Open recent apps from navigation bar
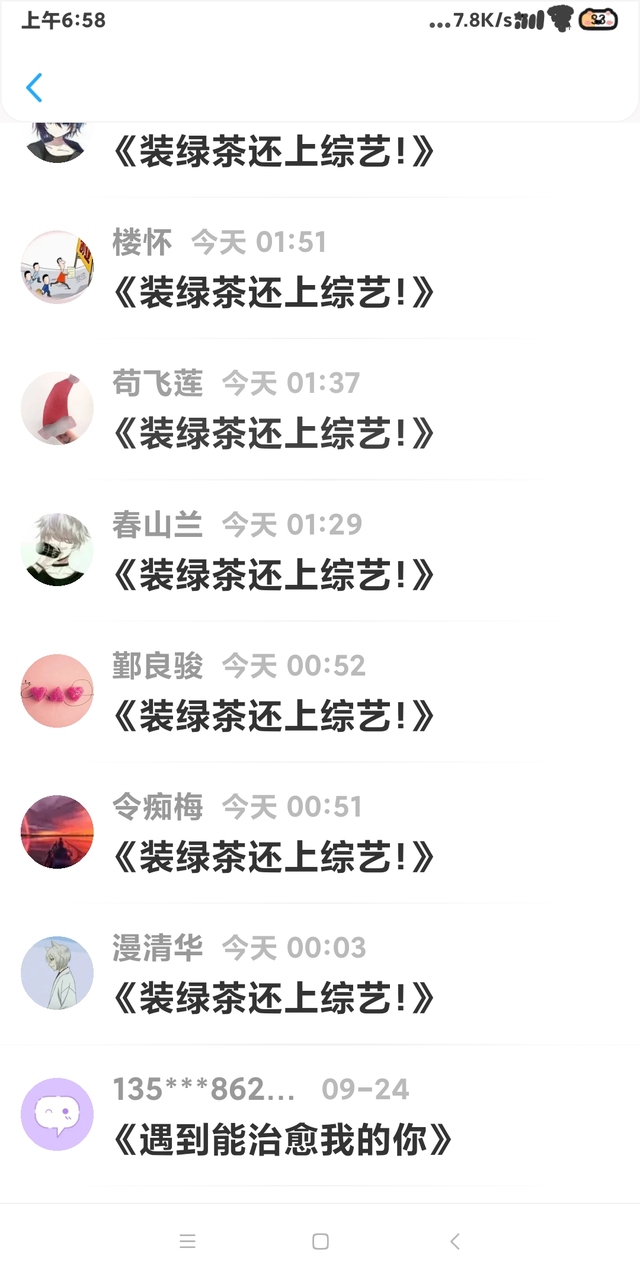 (x=187, y=1241)
